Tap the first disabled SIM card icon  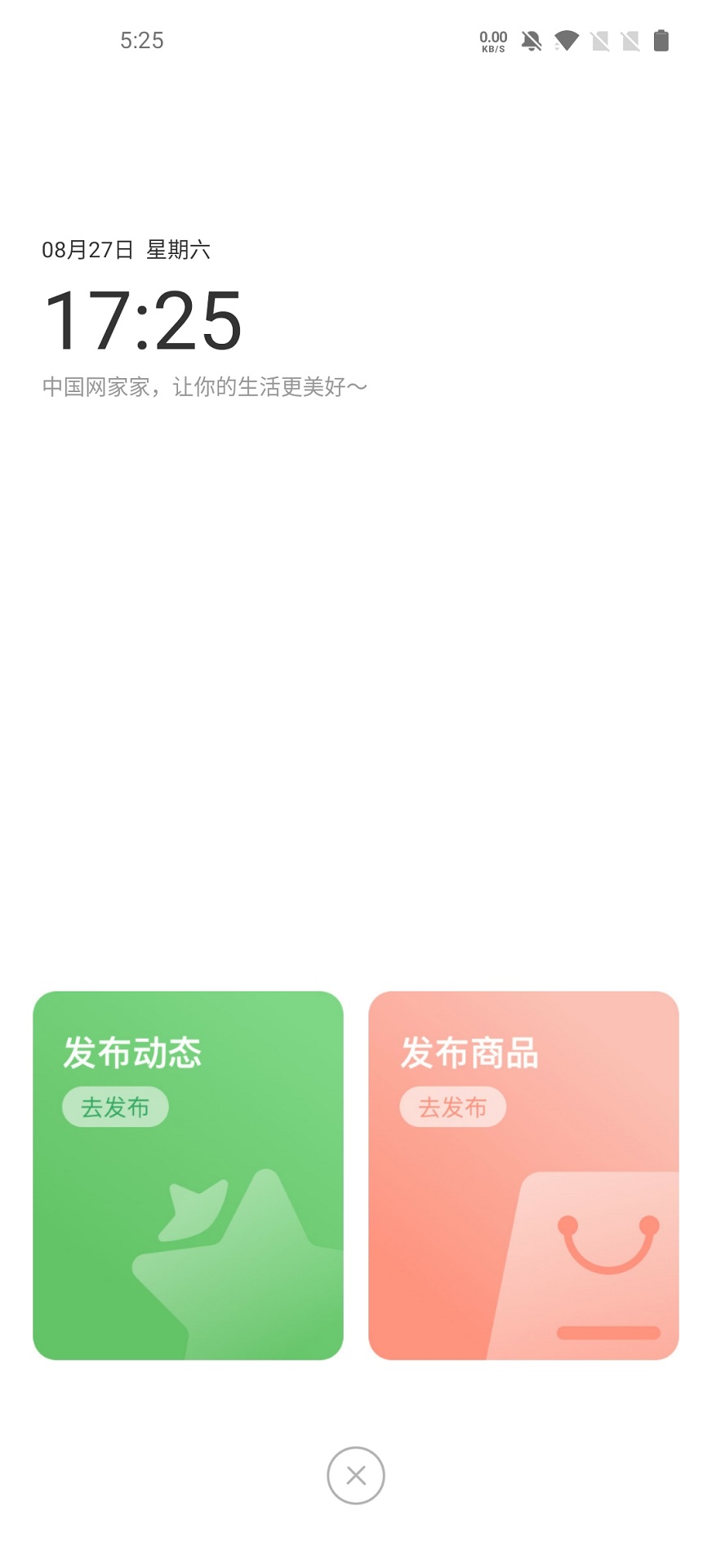pyautogui.click(x=602, y=40)
